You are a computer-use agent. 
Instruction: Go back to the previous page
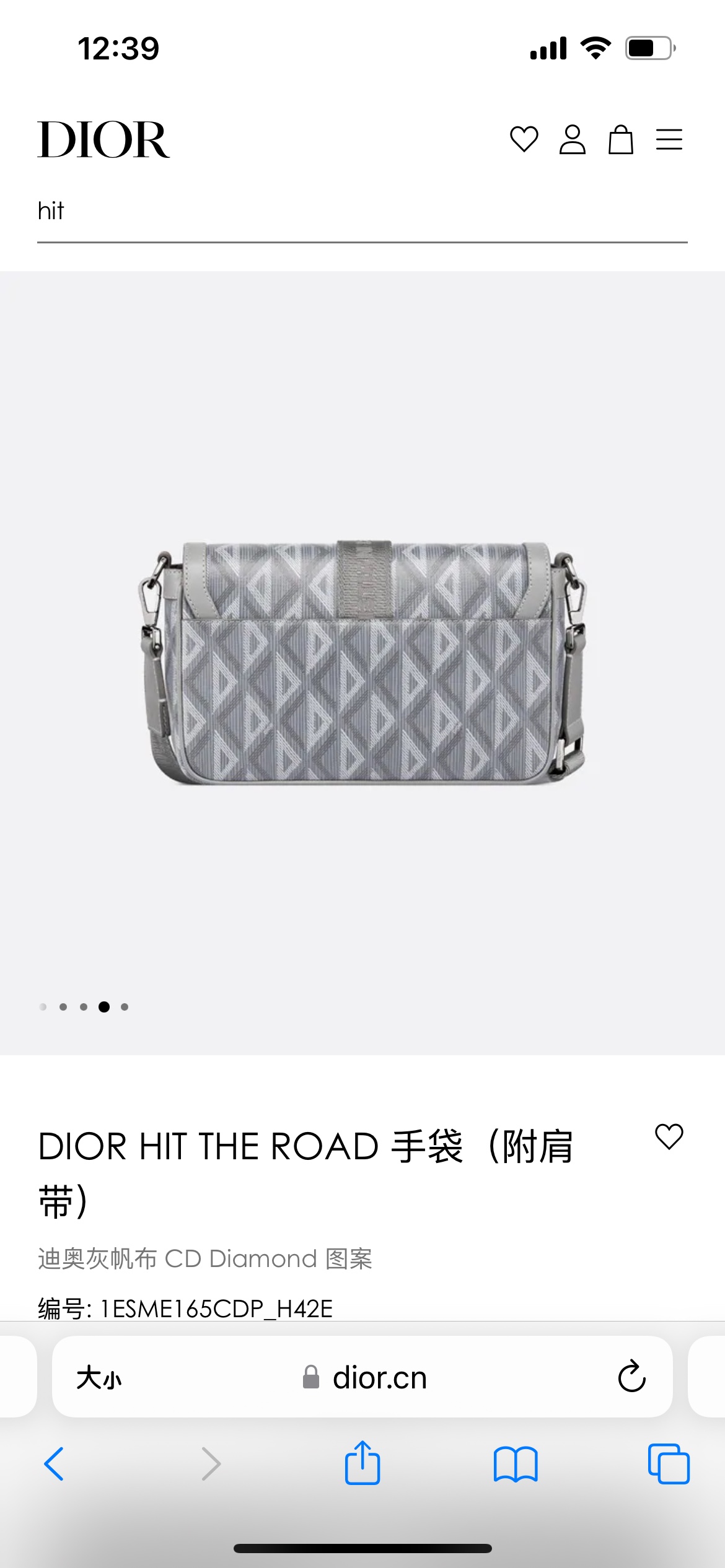coord(55,1464)
